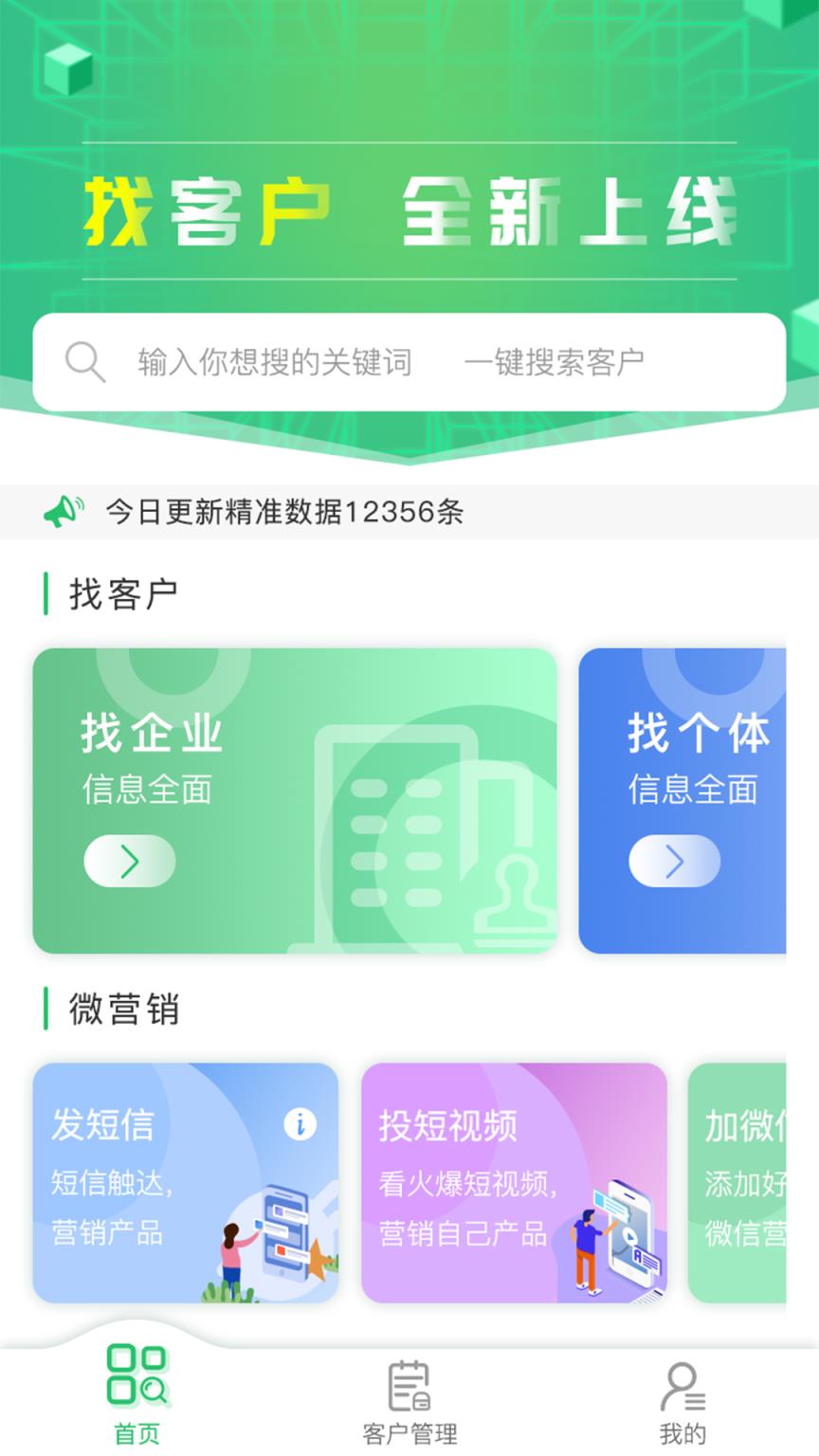The height and width of the screenshot is (1456, 819).
Task: Select the green 微营销 section marker bar
Action: (45, 1008)
